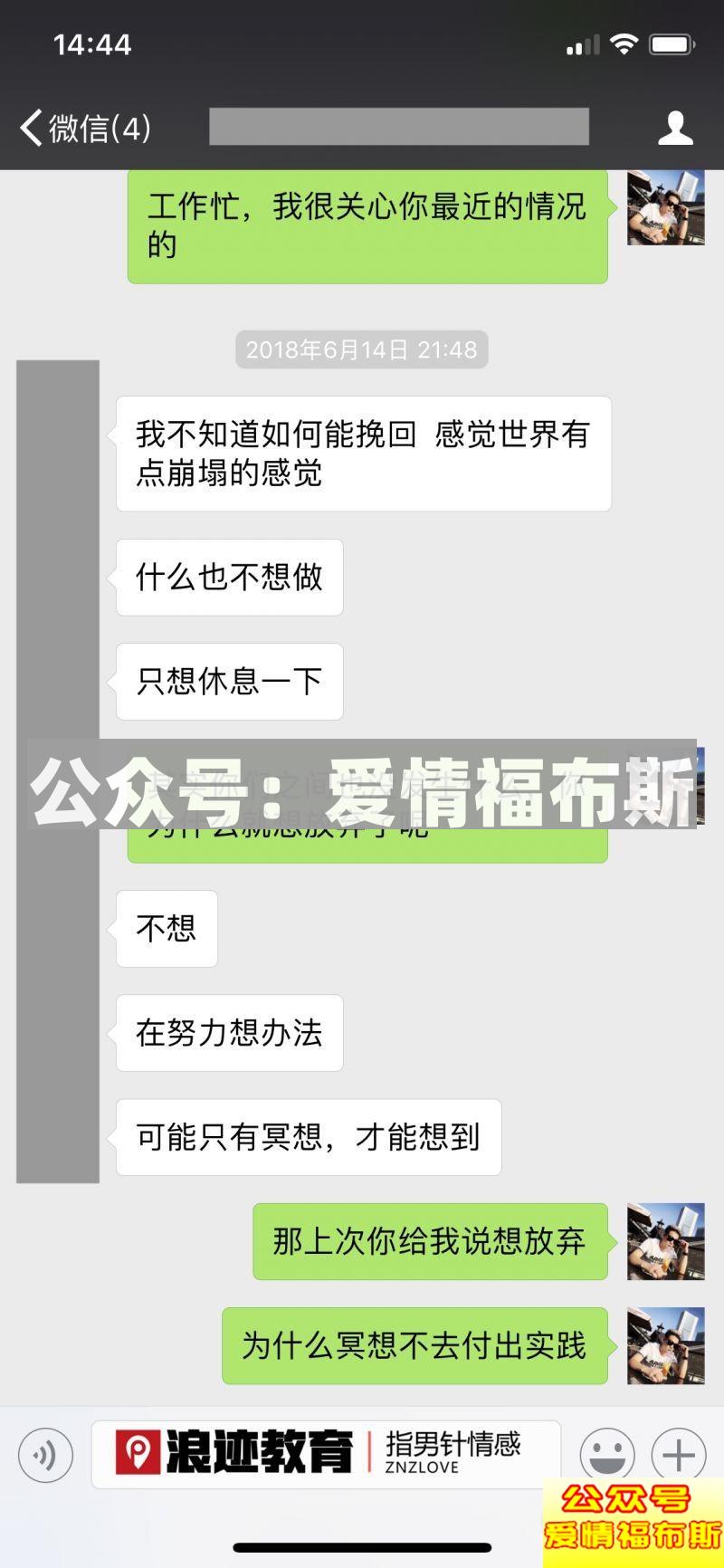Tap the Wi-Fi icon in the status bar

pyautogui.click(x=624, y=42)
